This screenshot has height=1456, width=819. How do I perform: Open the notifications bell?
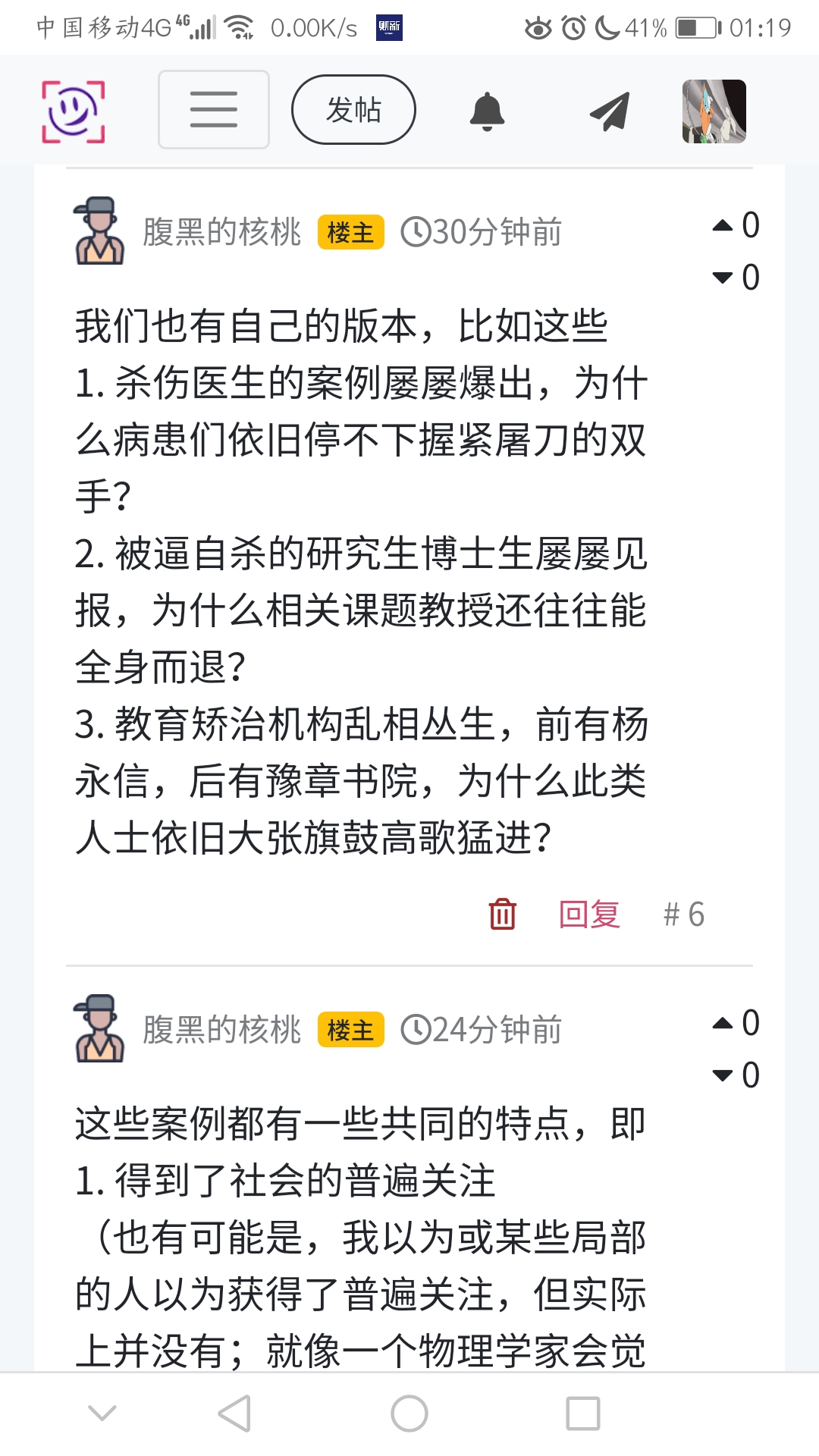487,111
